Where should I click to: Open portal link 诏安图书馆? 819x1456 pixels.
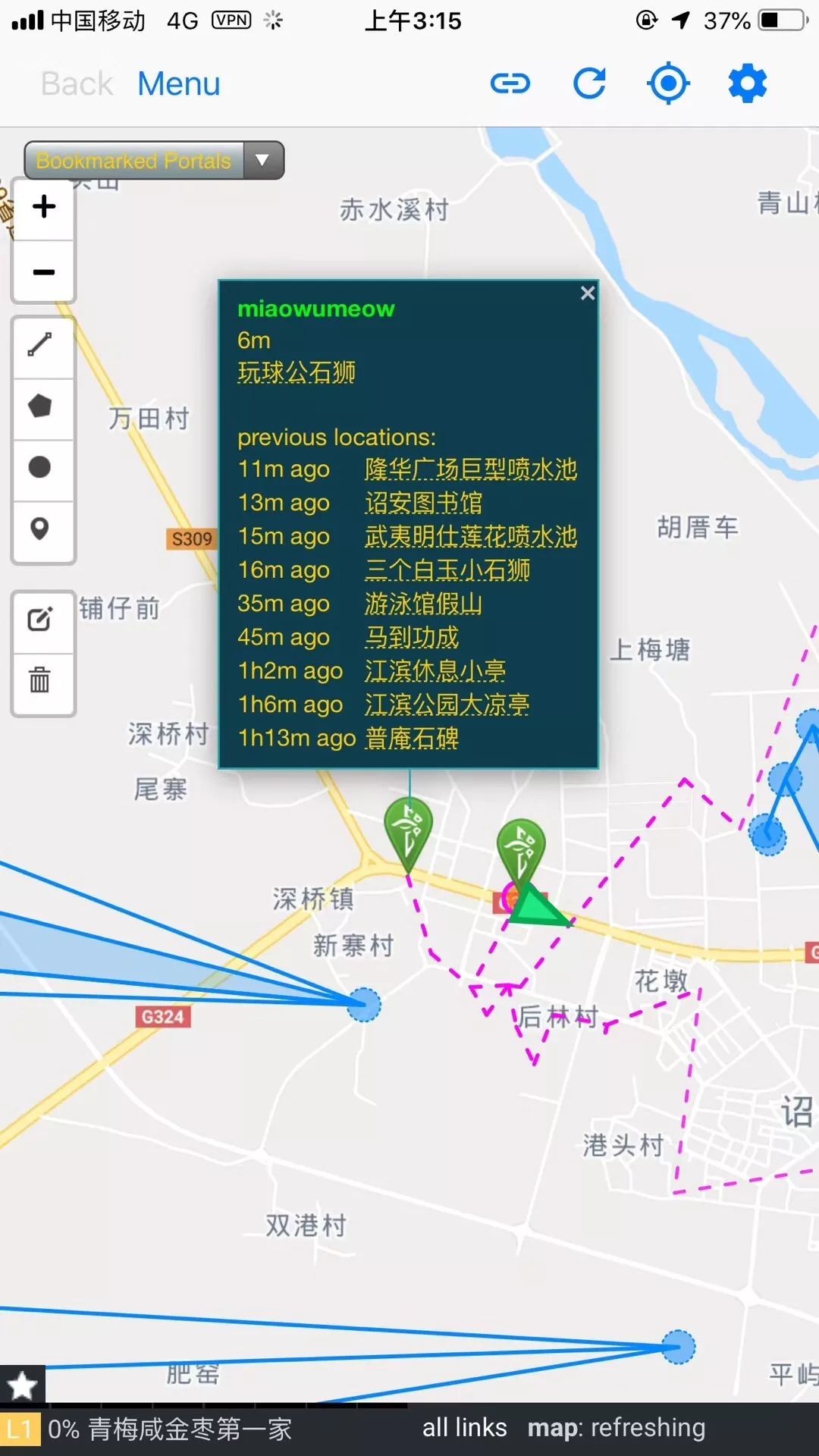pos(423,502)
